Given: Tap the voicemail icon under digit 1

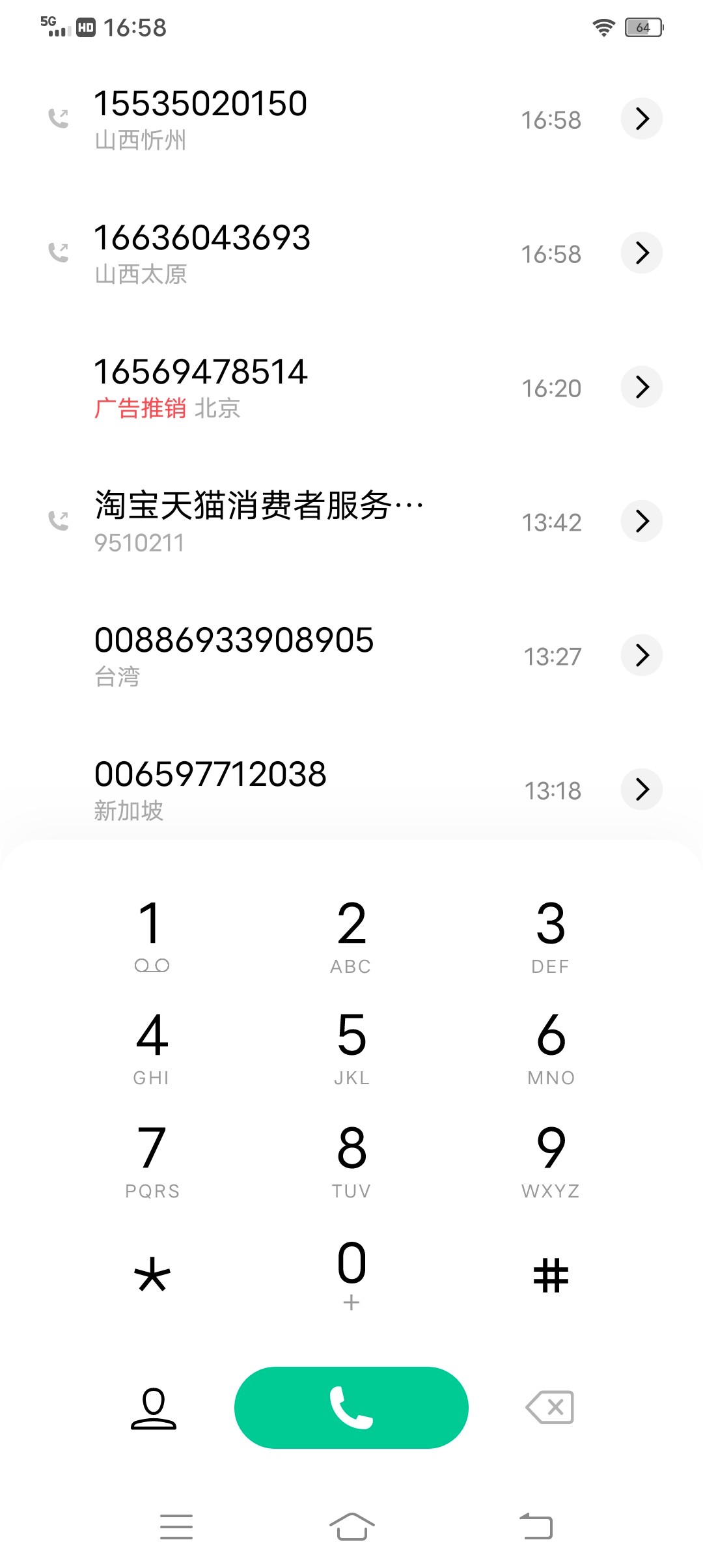Looking at the screenshot, I should (x=153, y=966).
